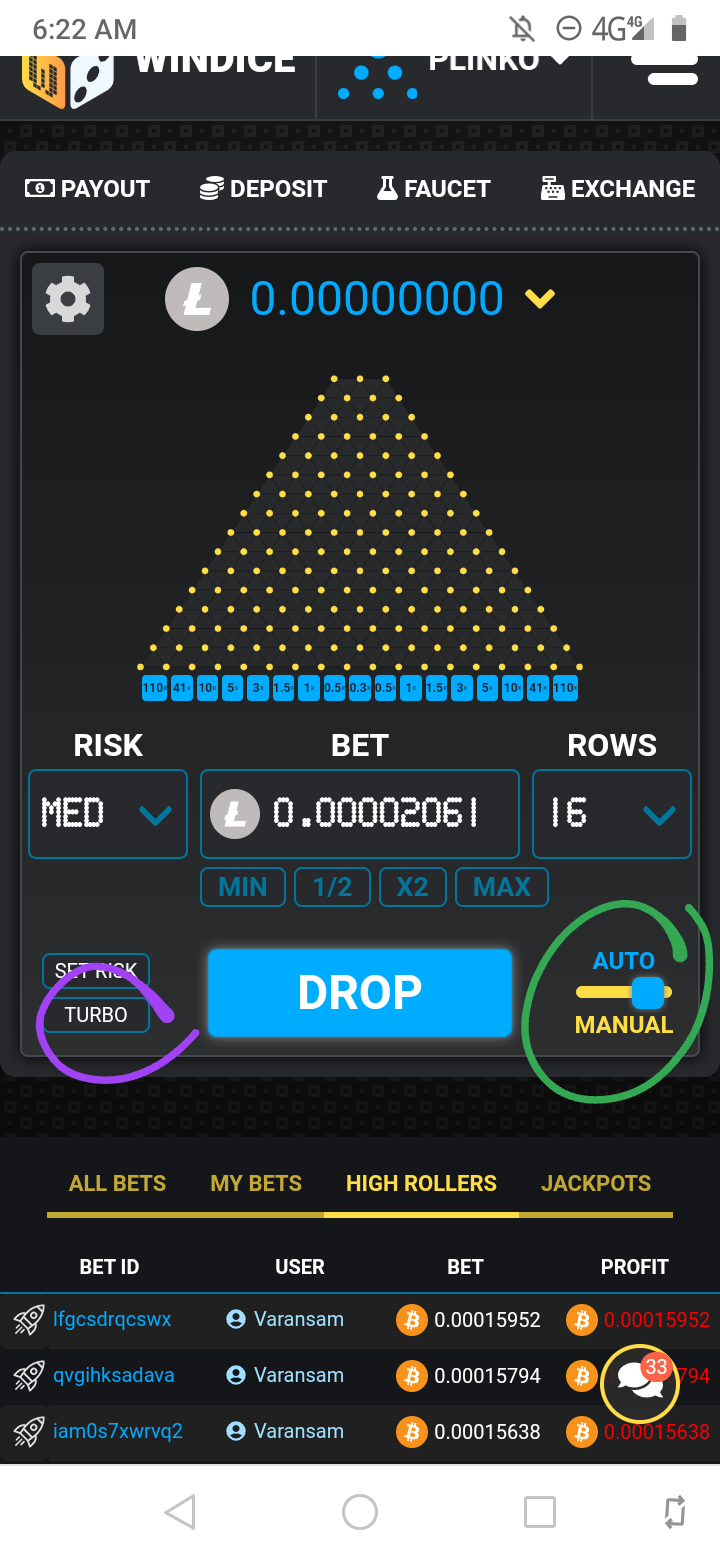Switch to the My Bets tab

[256, 1184]
